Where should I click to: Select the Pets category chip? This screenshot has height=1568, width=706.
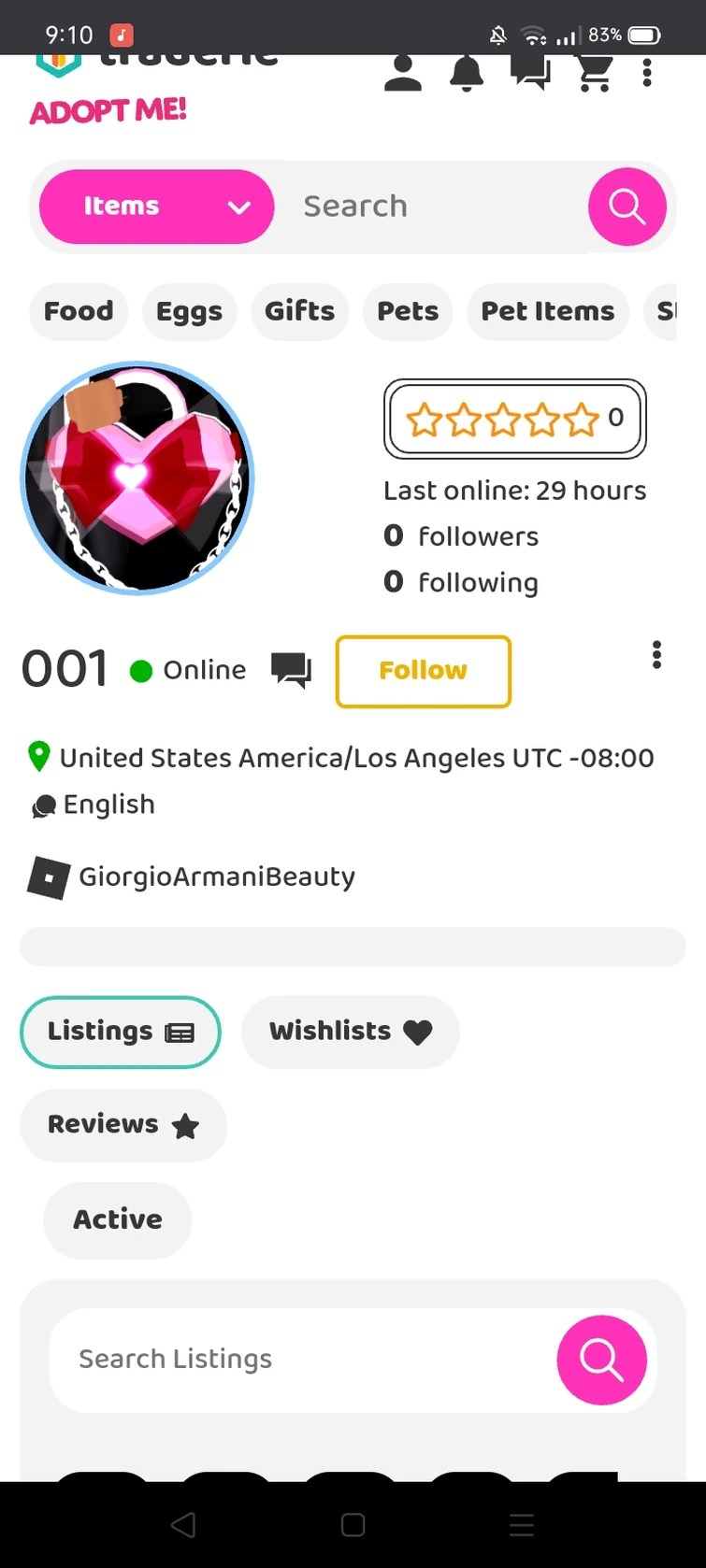tap(408, 311)
